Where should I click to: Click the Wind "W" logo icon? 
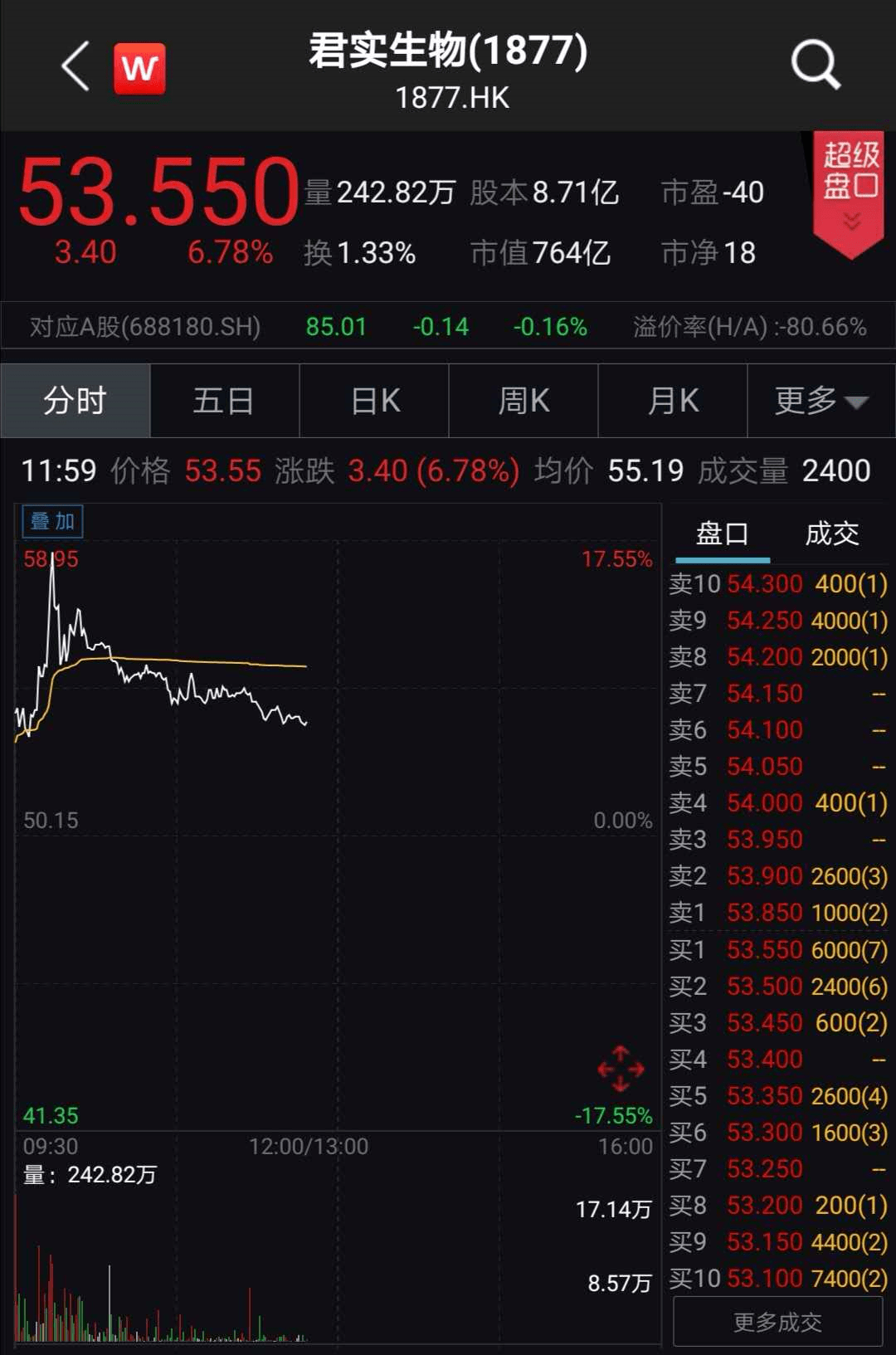click(139, 69)
